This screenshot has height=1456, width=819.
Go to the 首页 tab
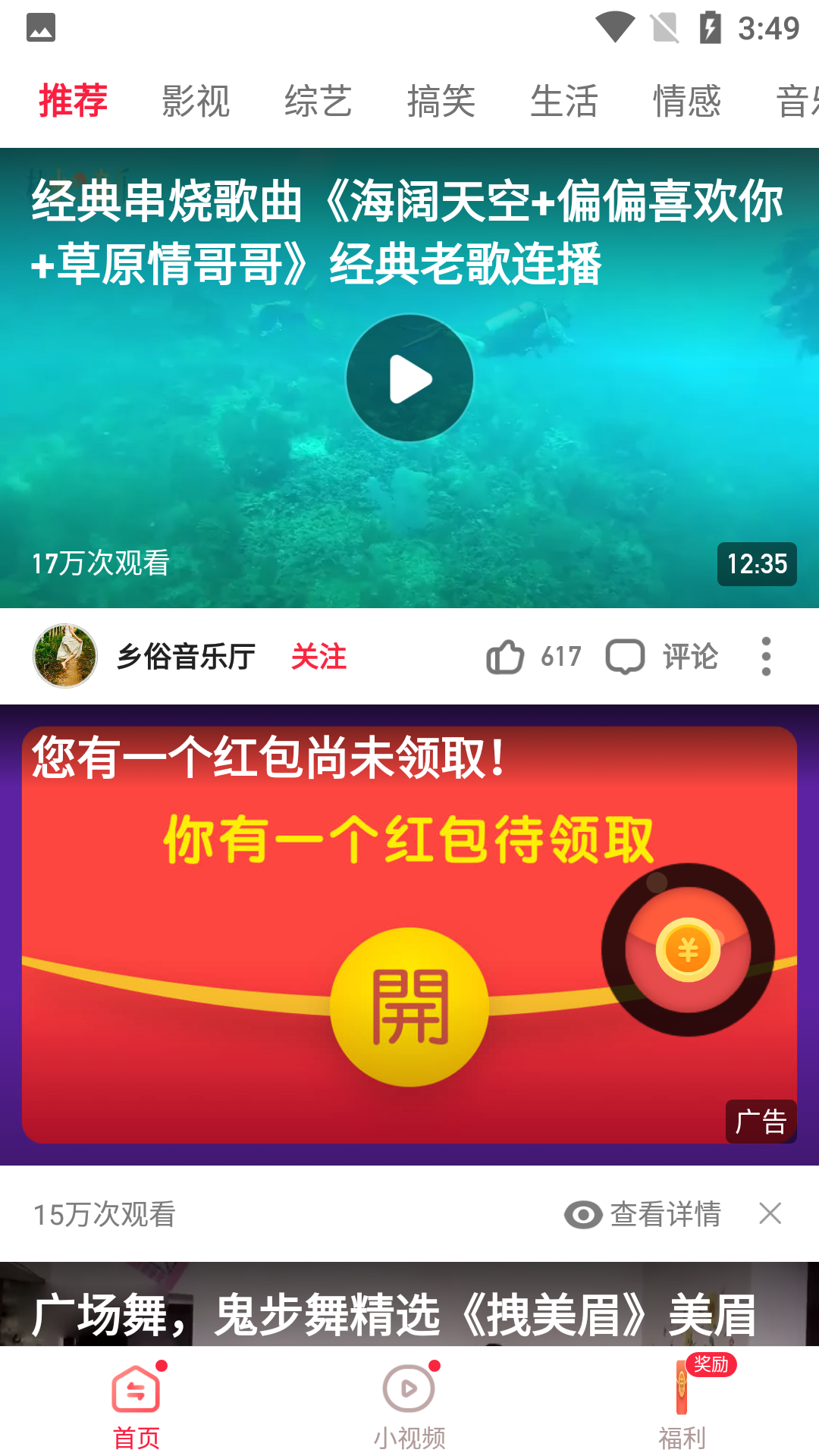click(136, 1404)
